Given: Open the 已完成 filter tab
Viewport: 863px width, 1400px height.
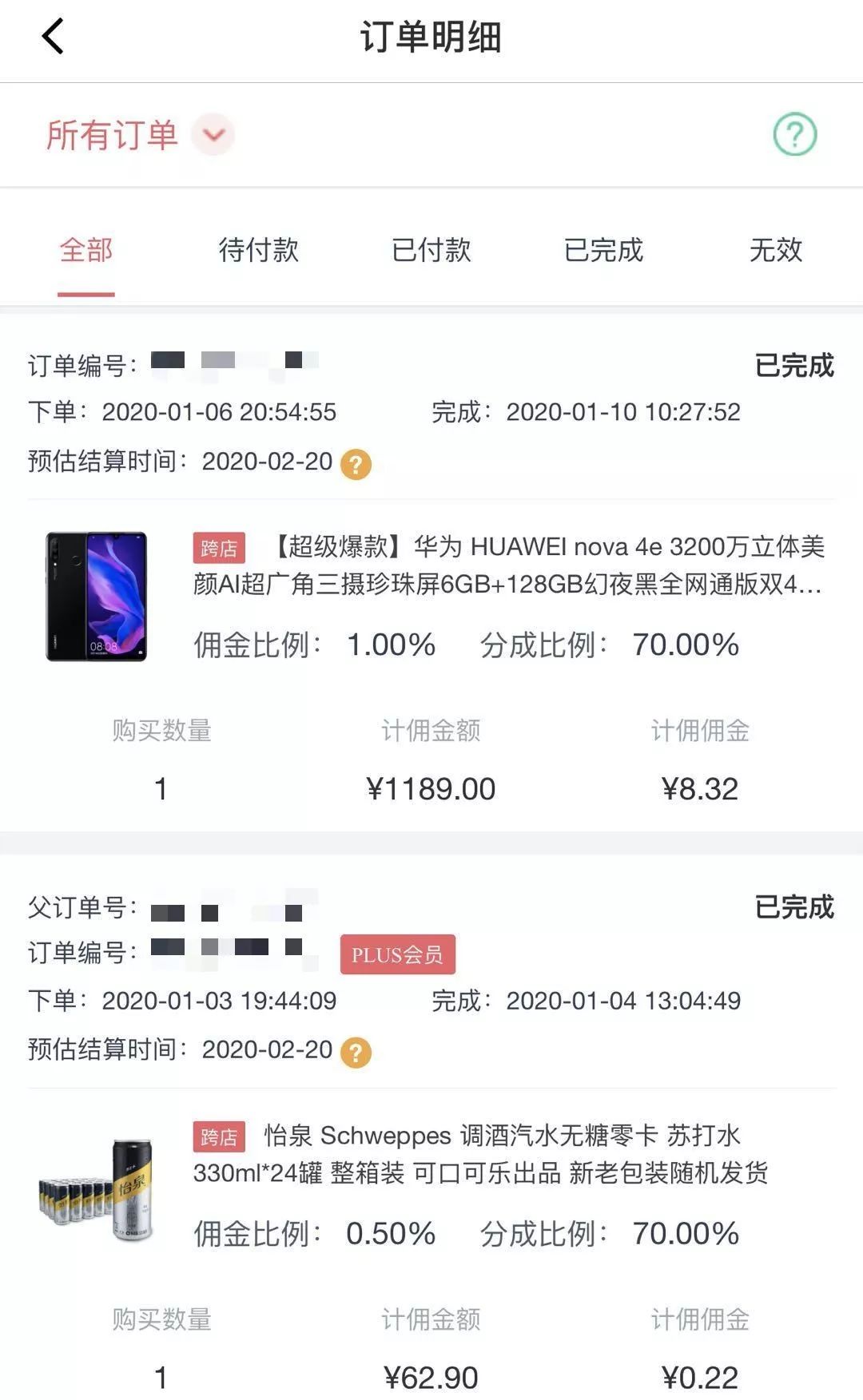Looking at the screenshot, I should pos(603,251).
